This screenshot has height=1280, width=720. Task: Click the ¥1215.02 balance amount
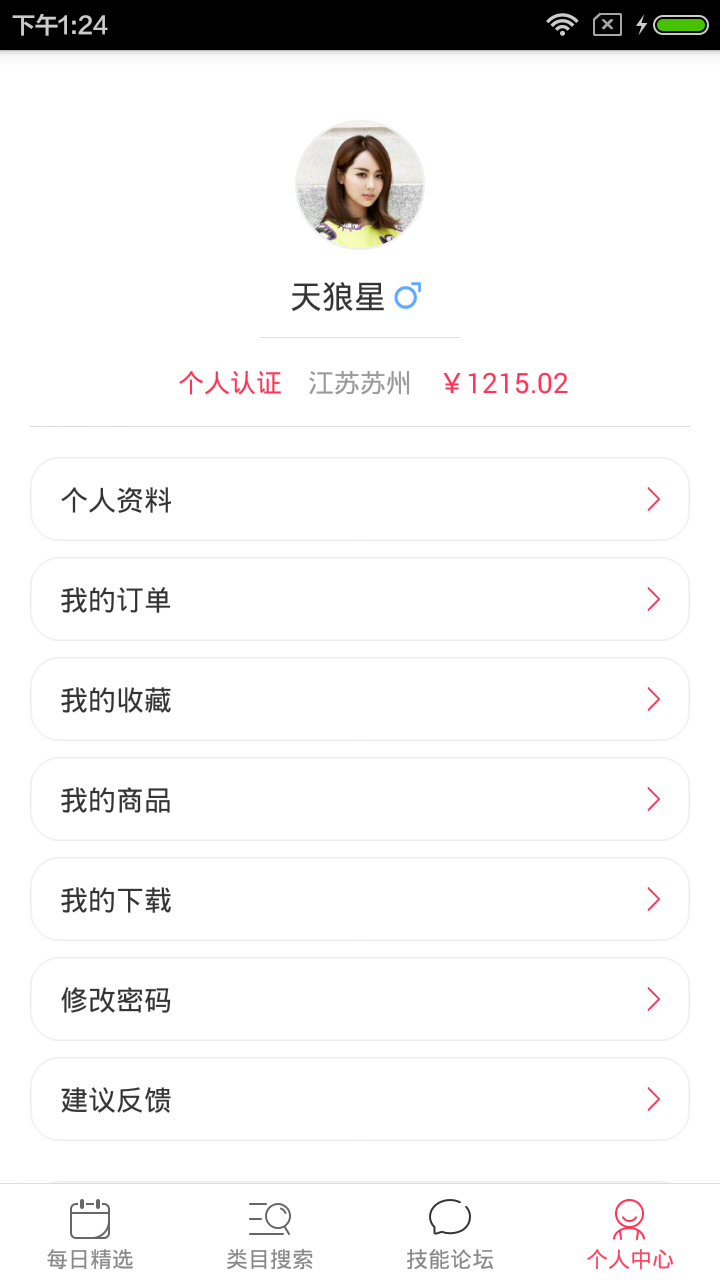point(507,383)
